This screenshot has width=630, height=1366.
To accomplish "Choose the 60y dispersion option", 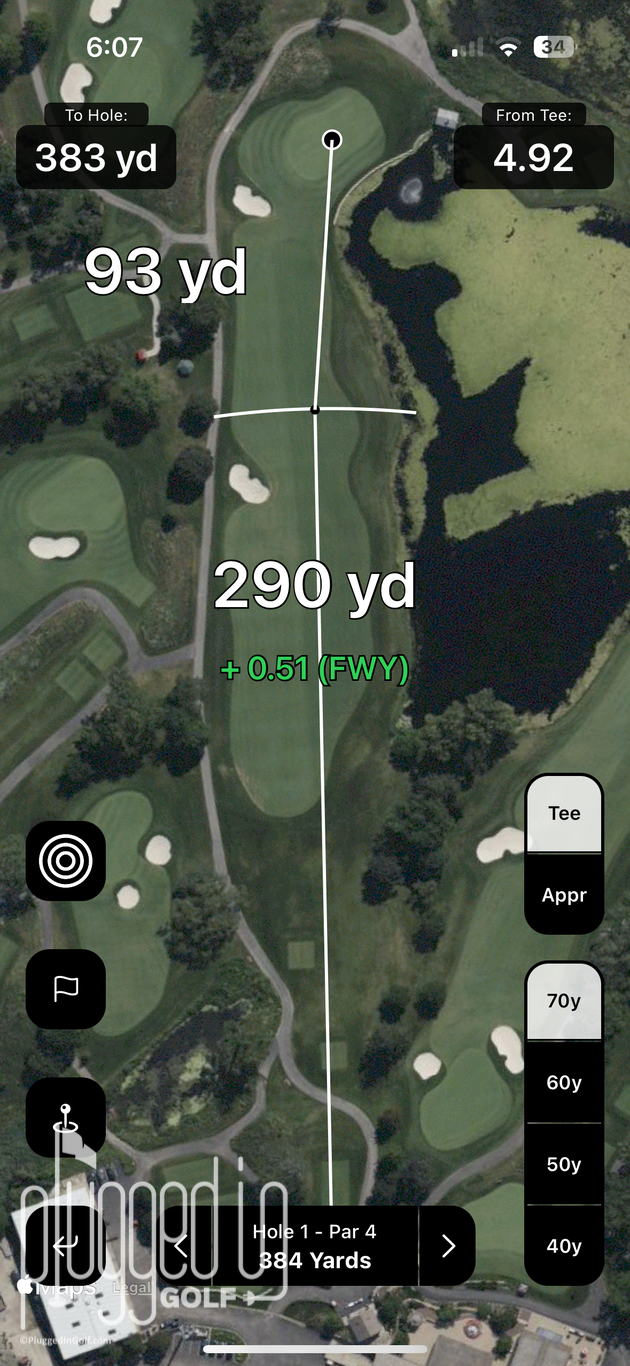I will coord(564,1083).
